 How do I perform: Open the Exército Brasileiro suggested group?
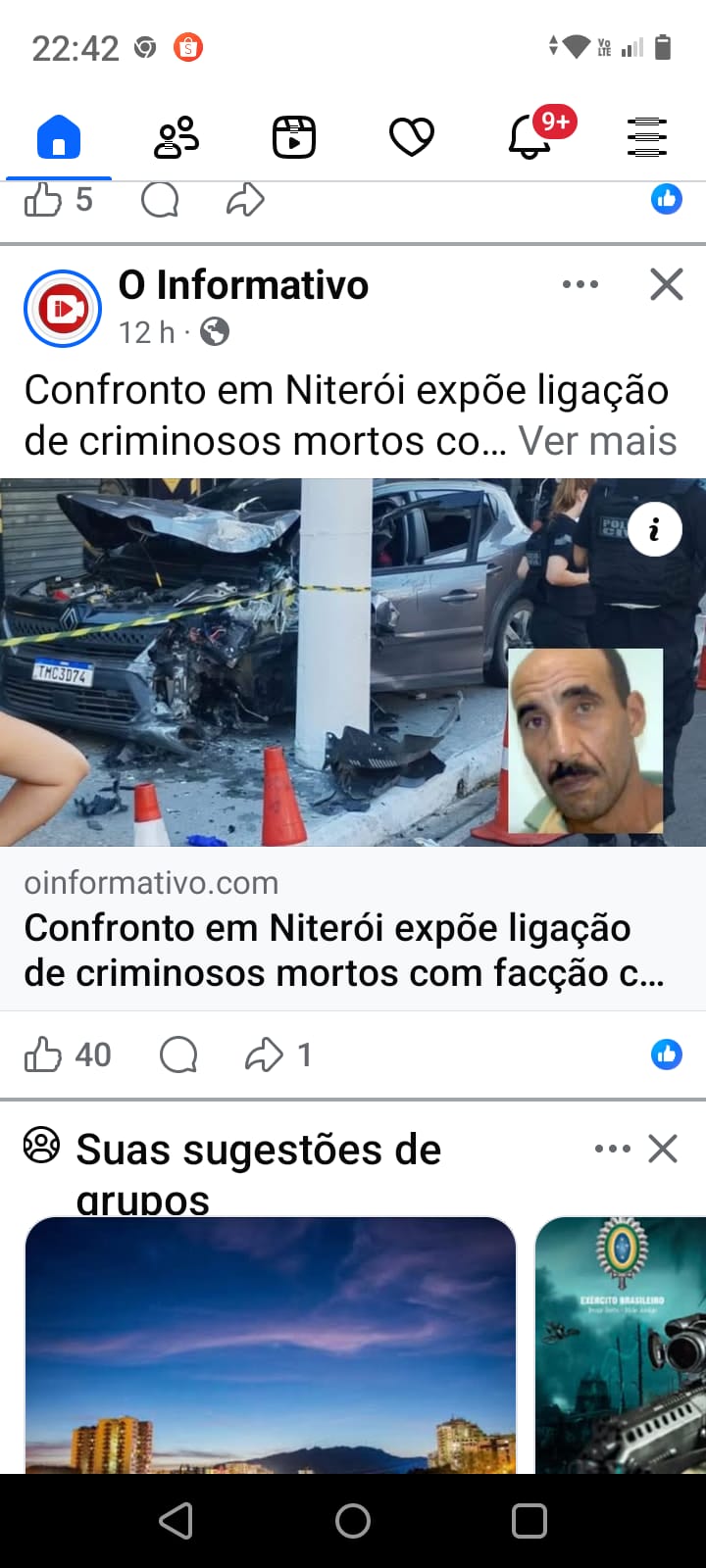pyautogui.click(x=622, y=1345)
